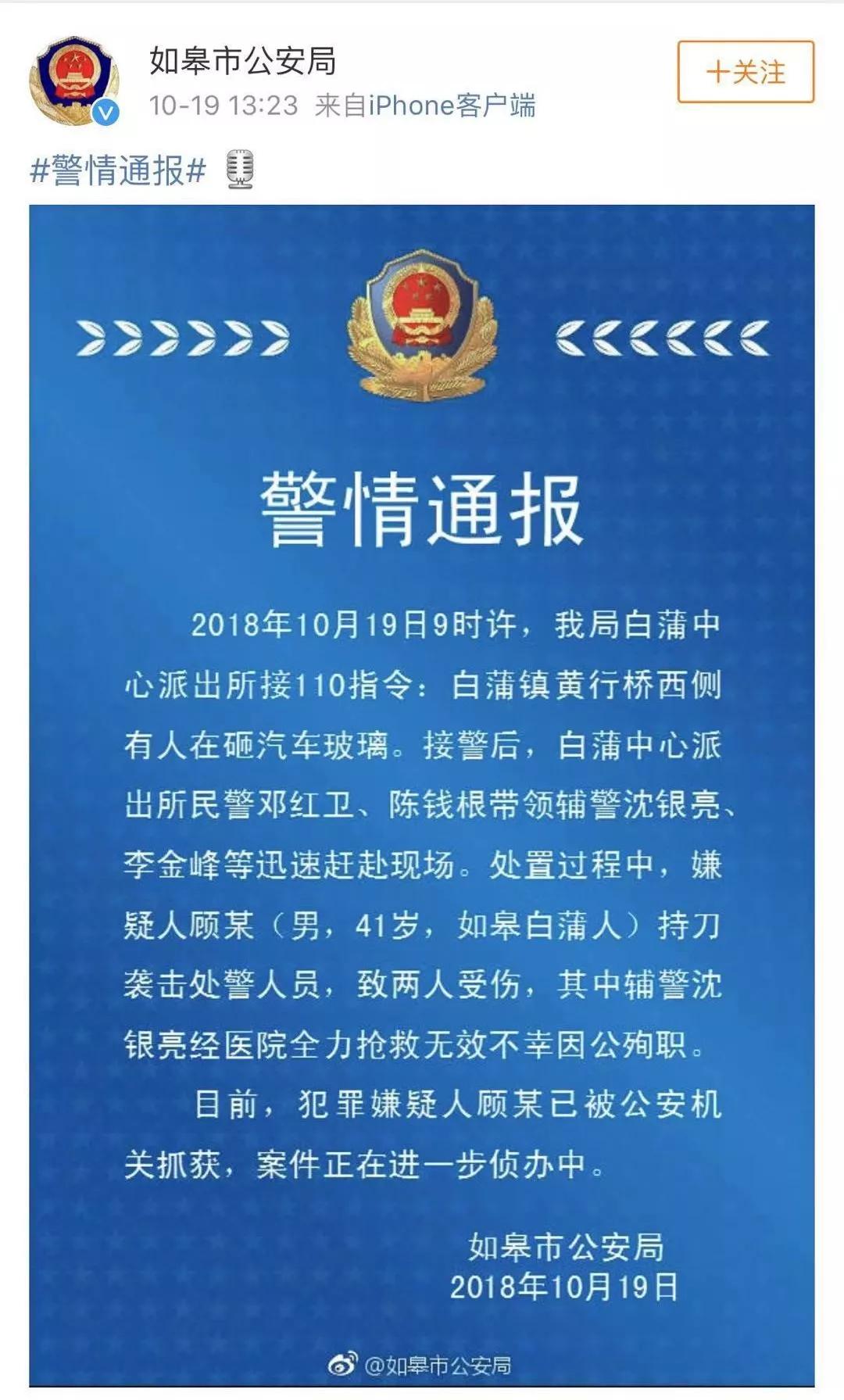View the 警情通报 notice image full screen
The height and width of the screenshot is (1400, 844).
tap(422, 782)
